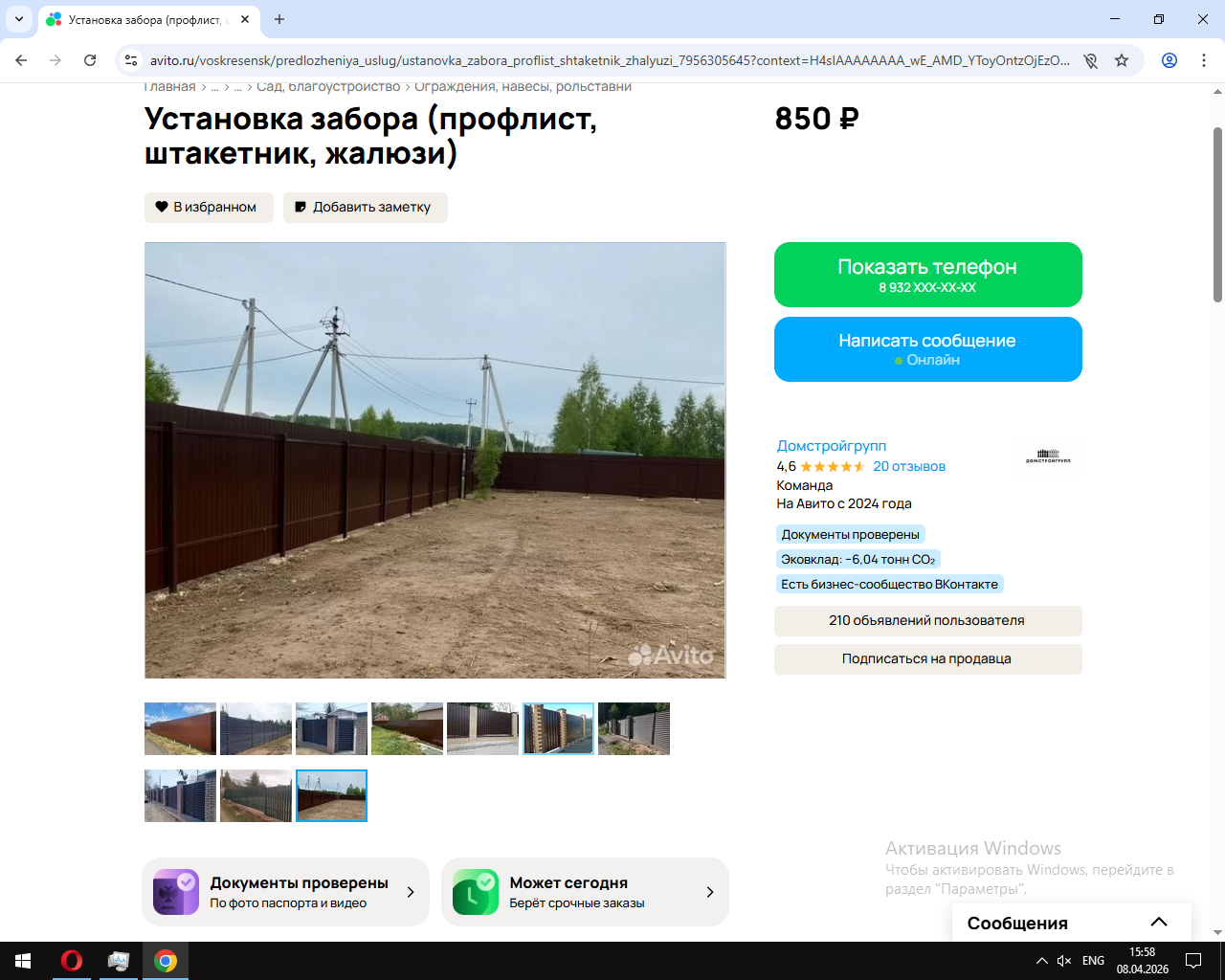
Task: Expand the Сообщения chat panel
Action: click(x=1158, y=923)
